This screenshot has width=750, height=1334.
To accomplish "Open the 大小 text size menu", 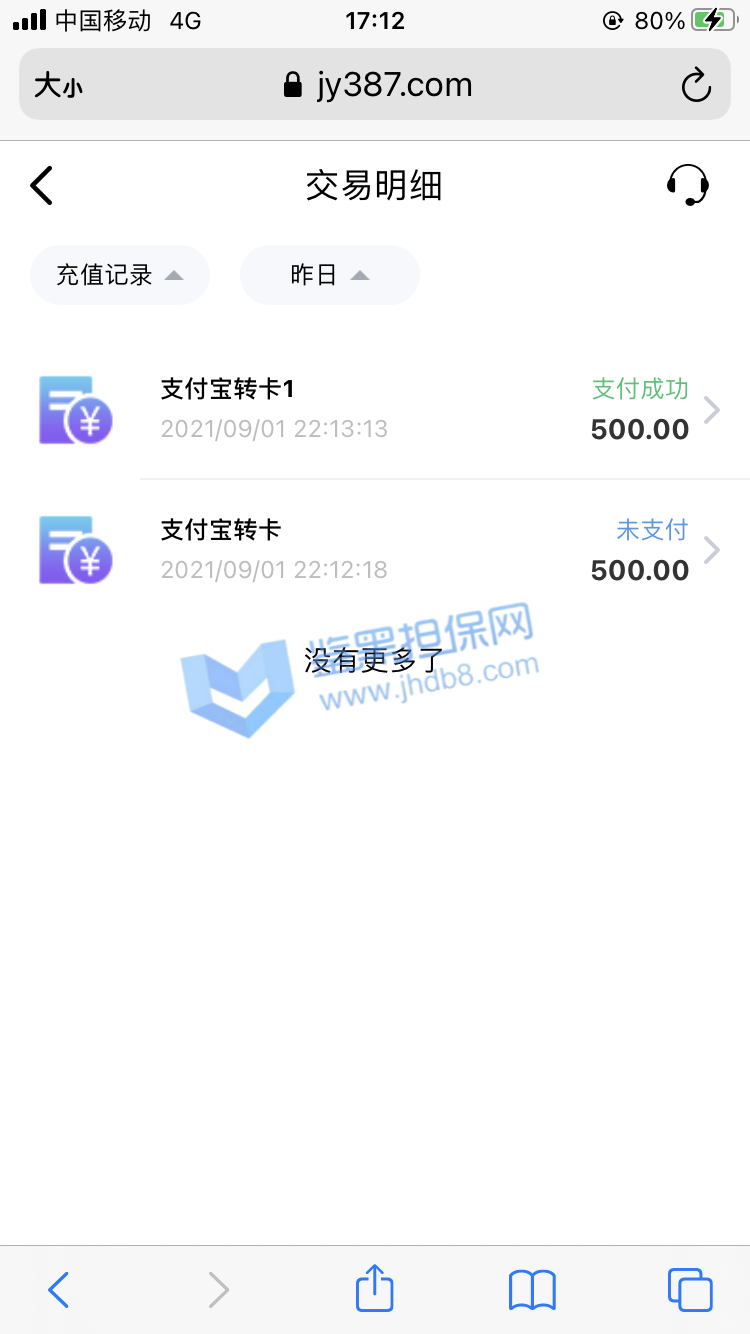I will pyautogui.click(x=58, y=86).
